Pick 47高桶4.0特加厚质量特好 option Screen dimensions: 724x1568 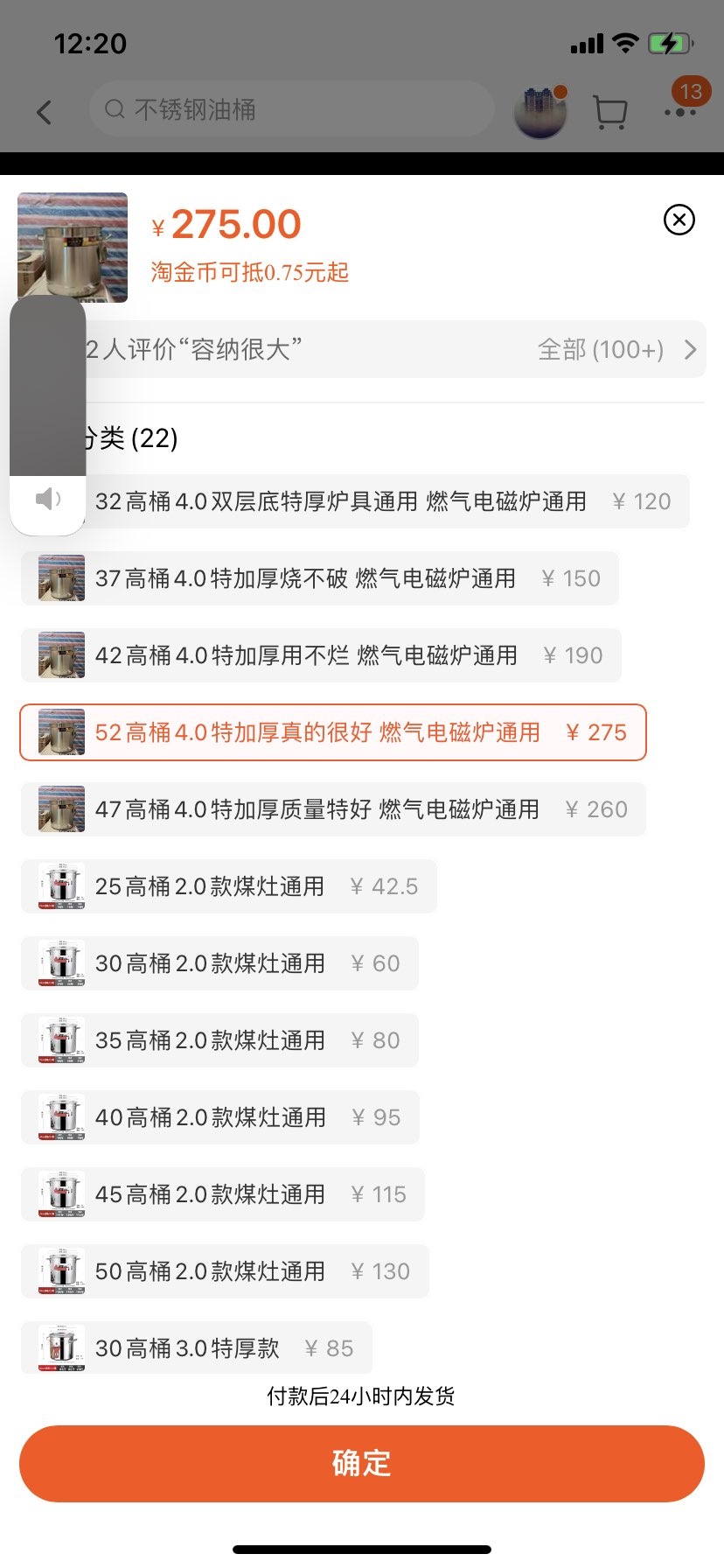click(333, 809)
